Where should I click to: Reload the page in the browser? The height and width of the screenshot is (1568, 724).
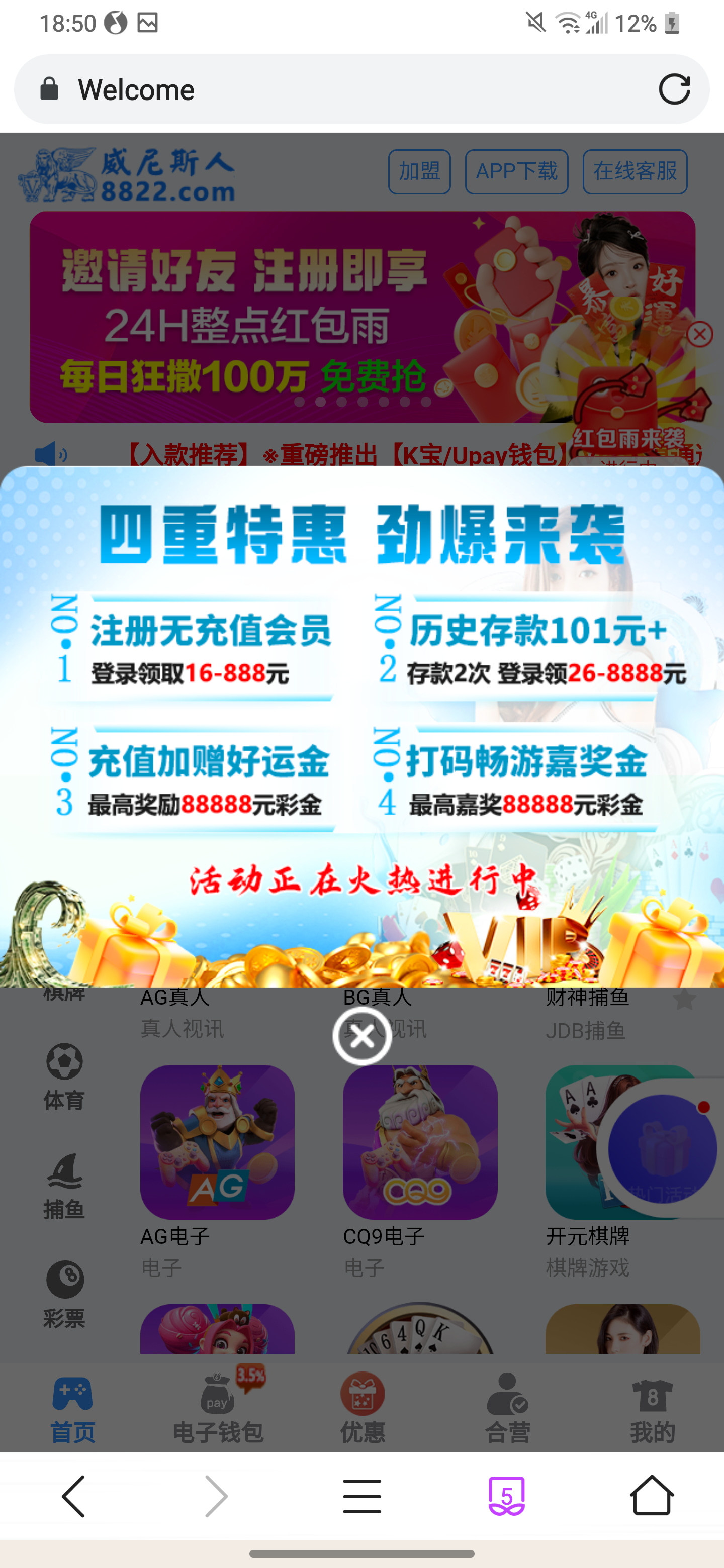point(674,90)
